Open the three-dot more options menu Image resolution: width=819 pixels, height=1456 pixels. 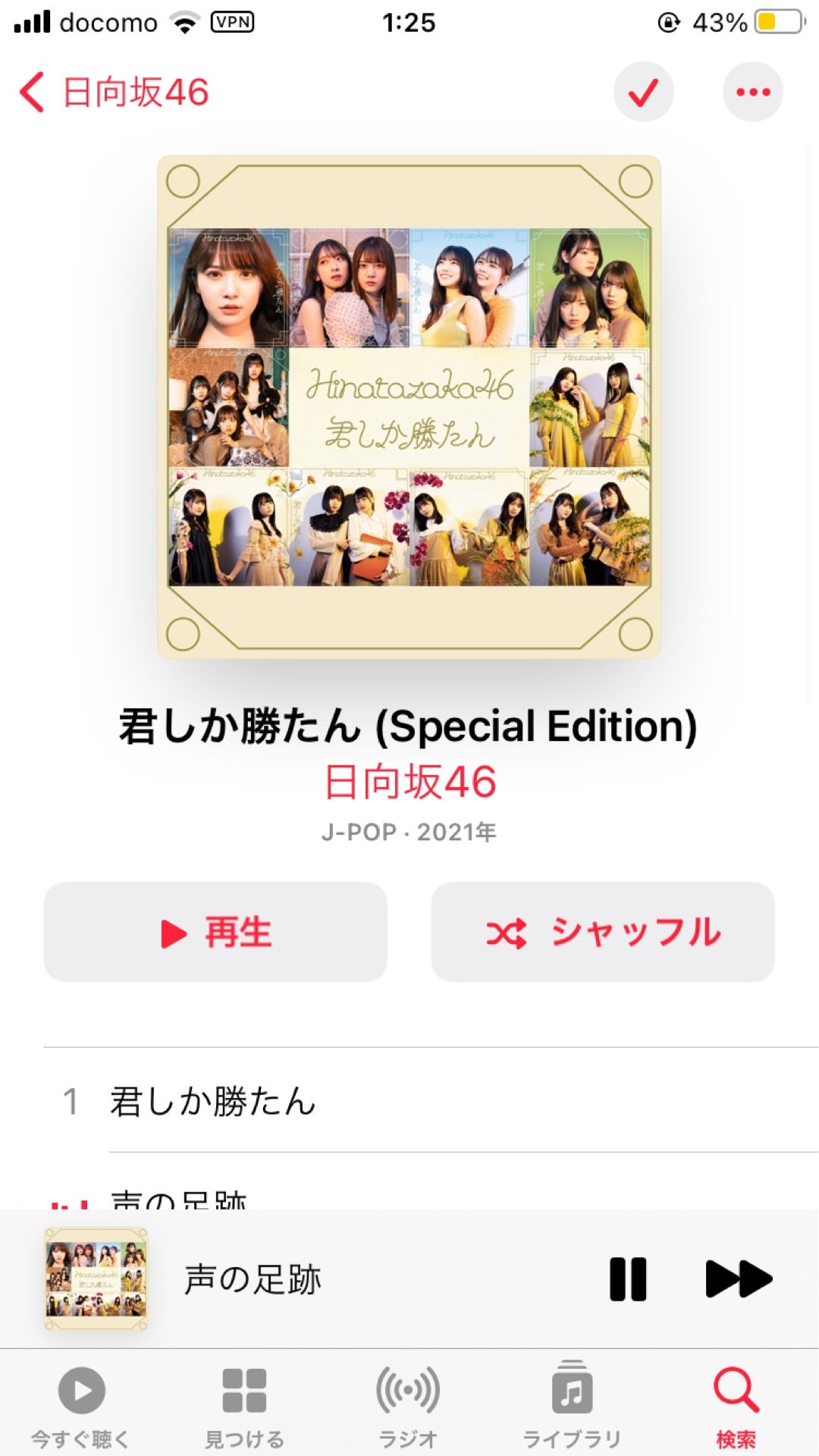tap(752, 93)
